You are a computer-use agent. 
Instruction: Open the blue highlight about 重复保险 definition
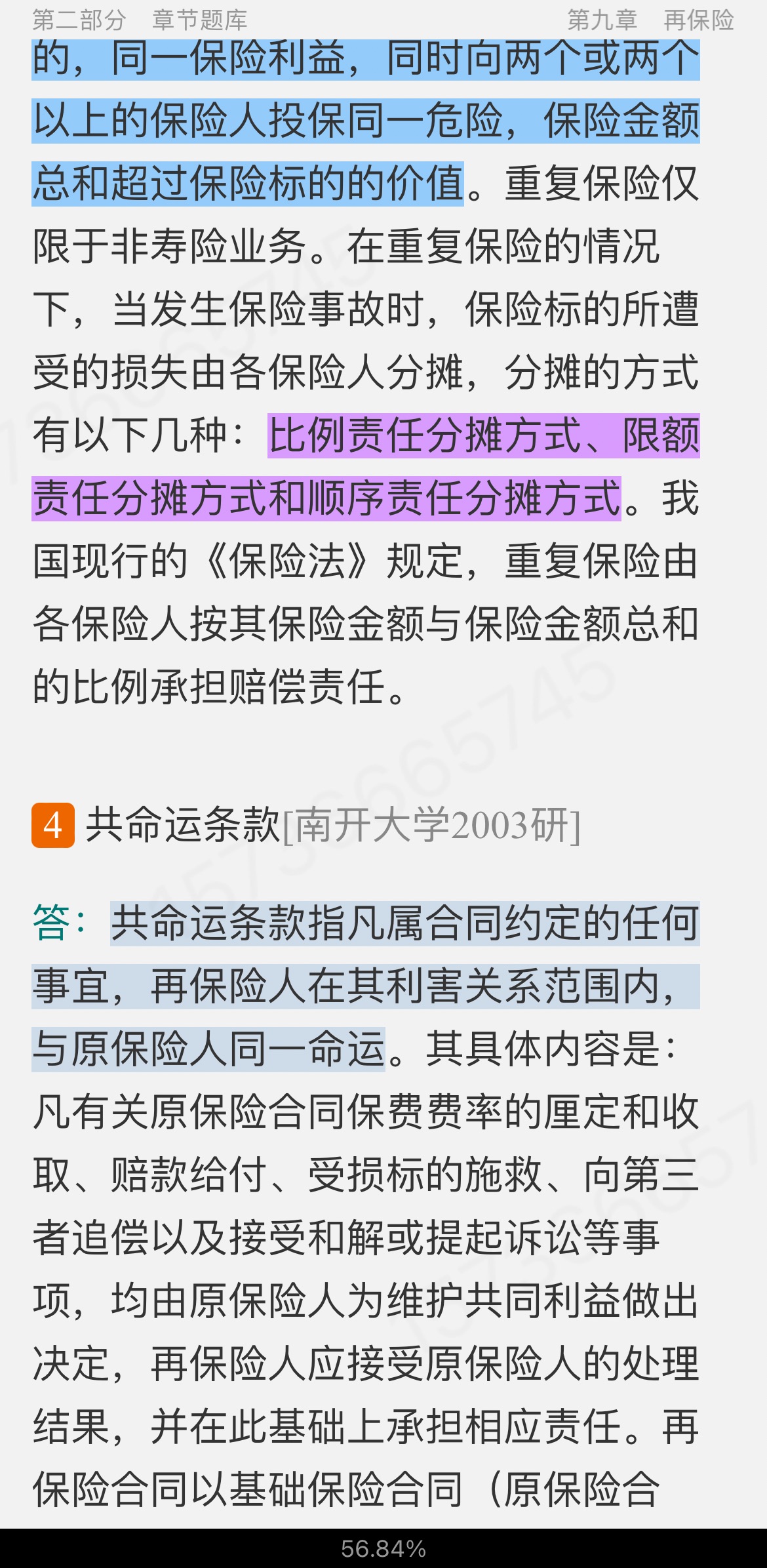point(365,121)
